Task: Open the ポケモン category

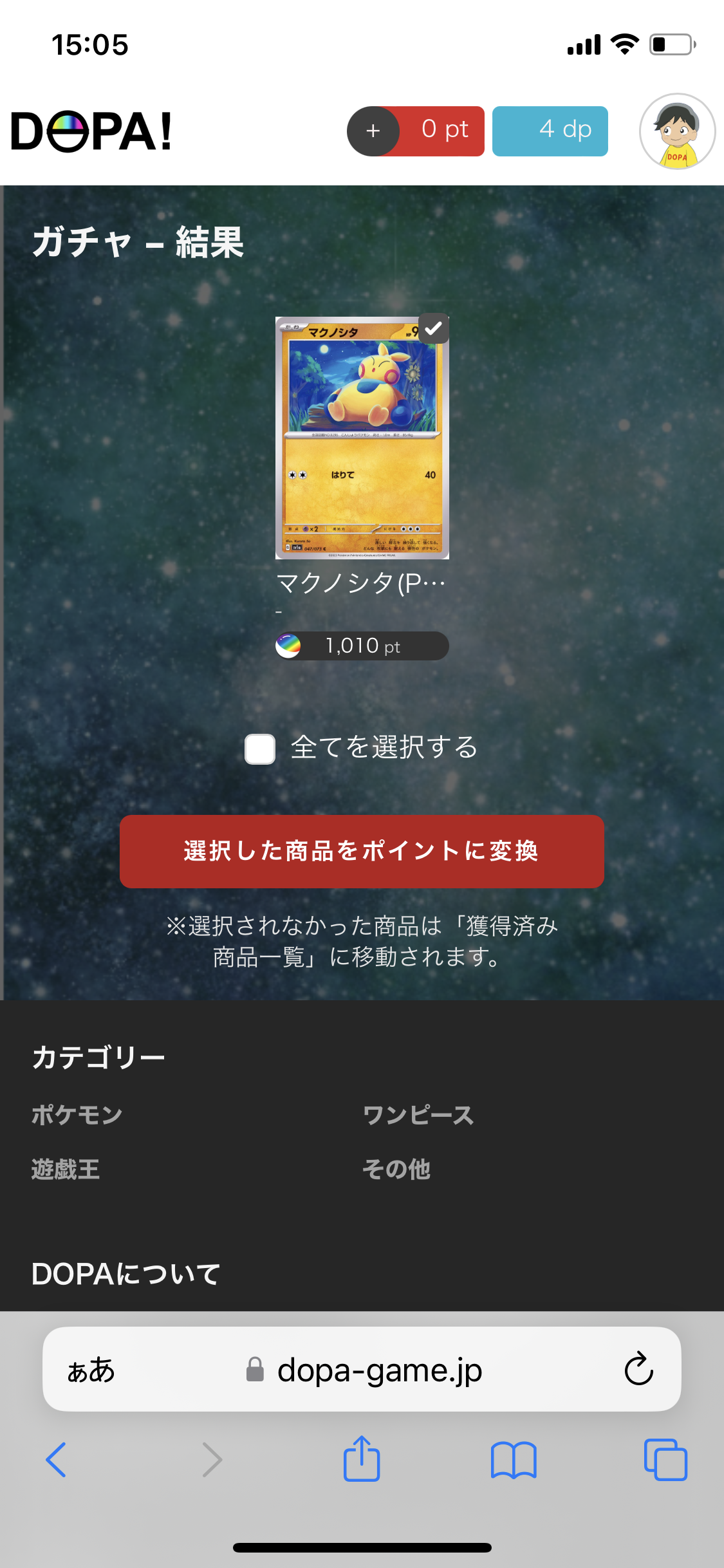Action: click(x=77, y=1115)
